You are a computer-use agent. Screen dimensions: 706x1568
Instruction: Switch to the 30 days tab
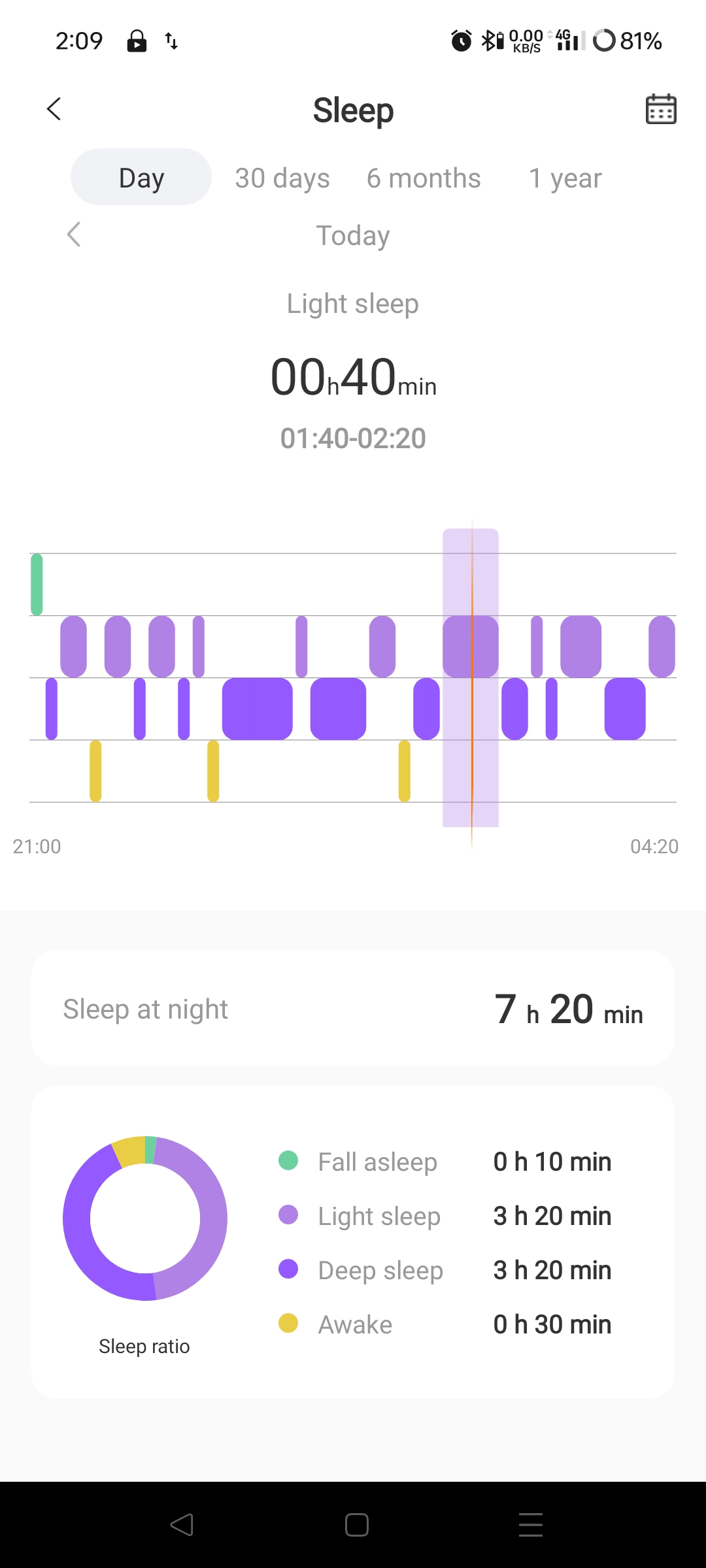pos(282,178)
